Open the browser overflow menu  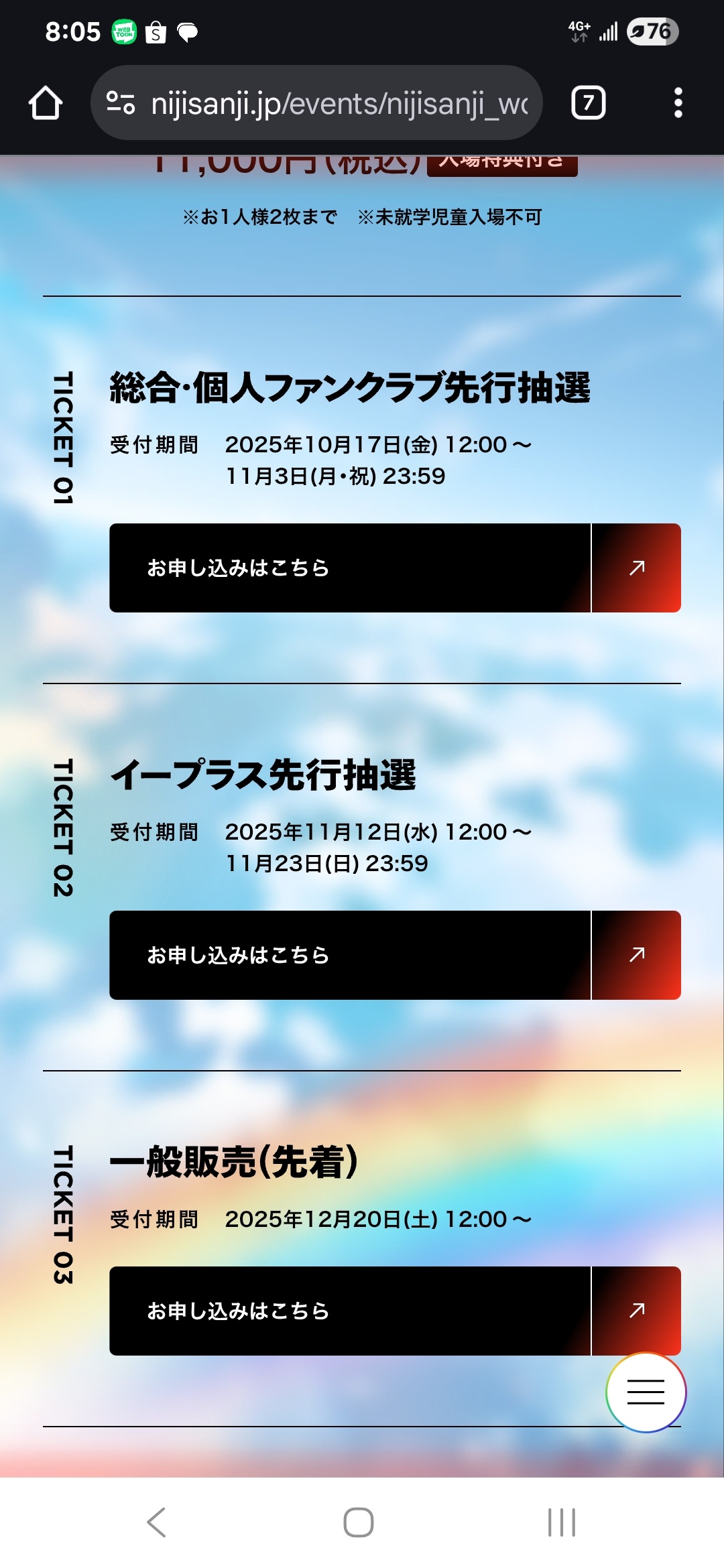point(678,103)
